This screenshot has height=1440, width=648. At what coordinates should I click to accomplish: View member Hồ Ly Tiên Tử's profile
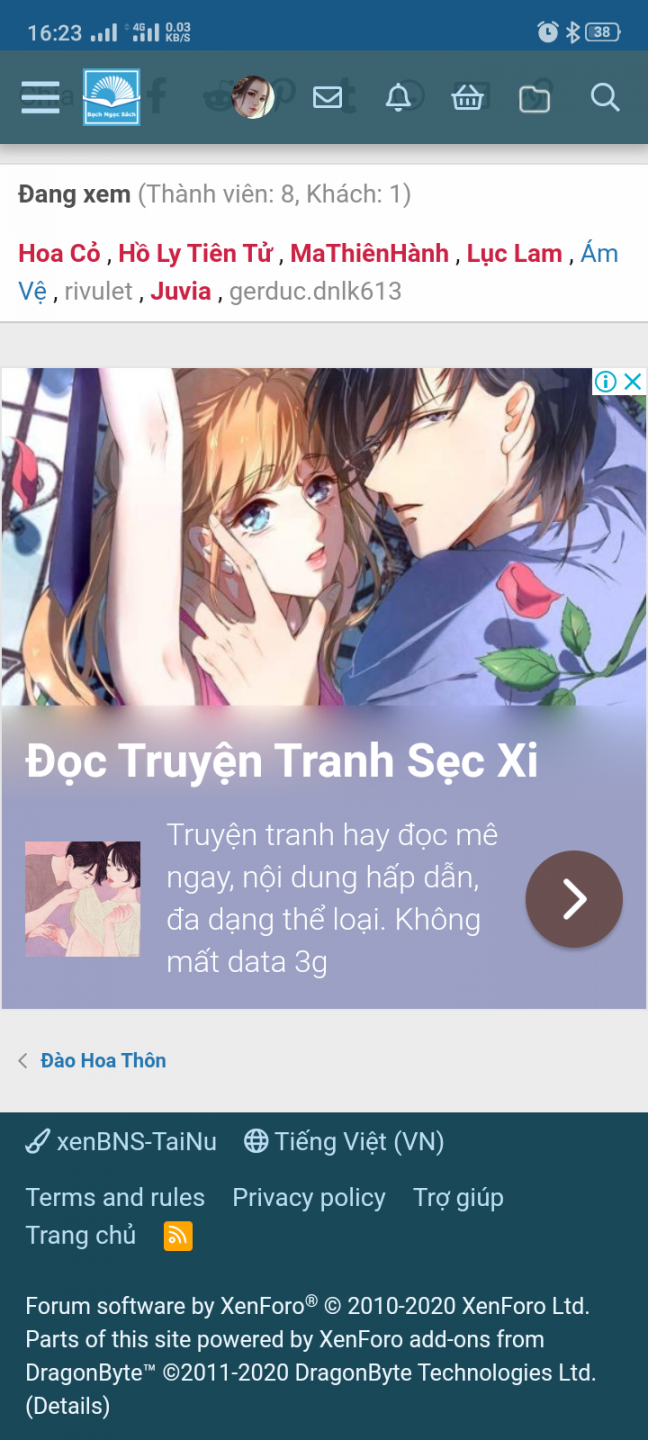click(195, 254)
